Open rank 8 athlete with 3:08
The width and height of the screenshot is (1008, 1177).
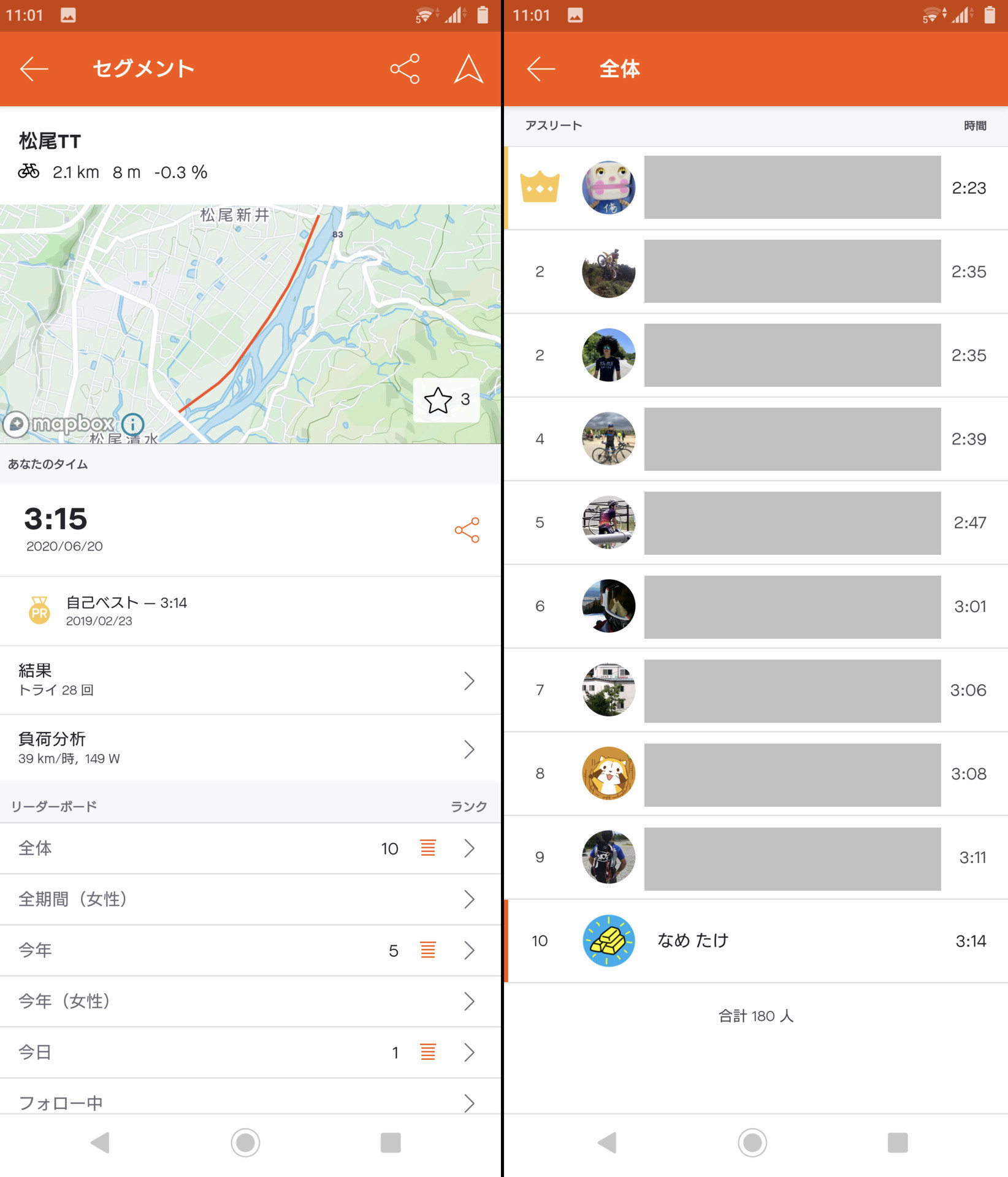(x=755, y=774)
